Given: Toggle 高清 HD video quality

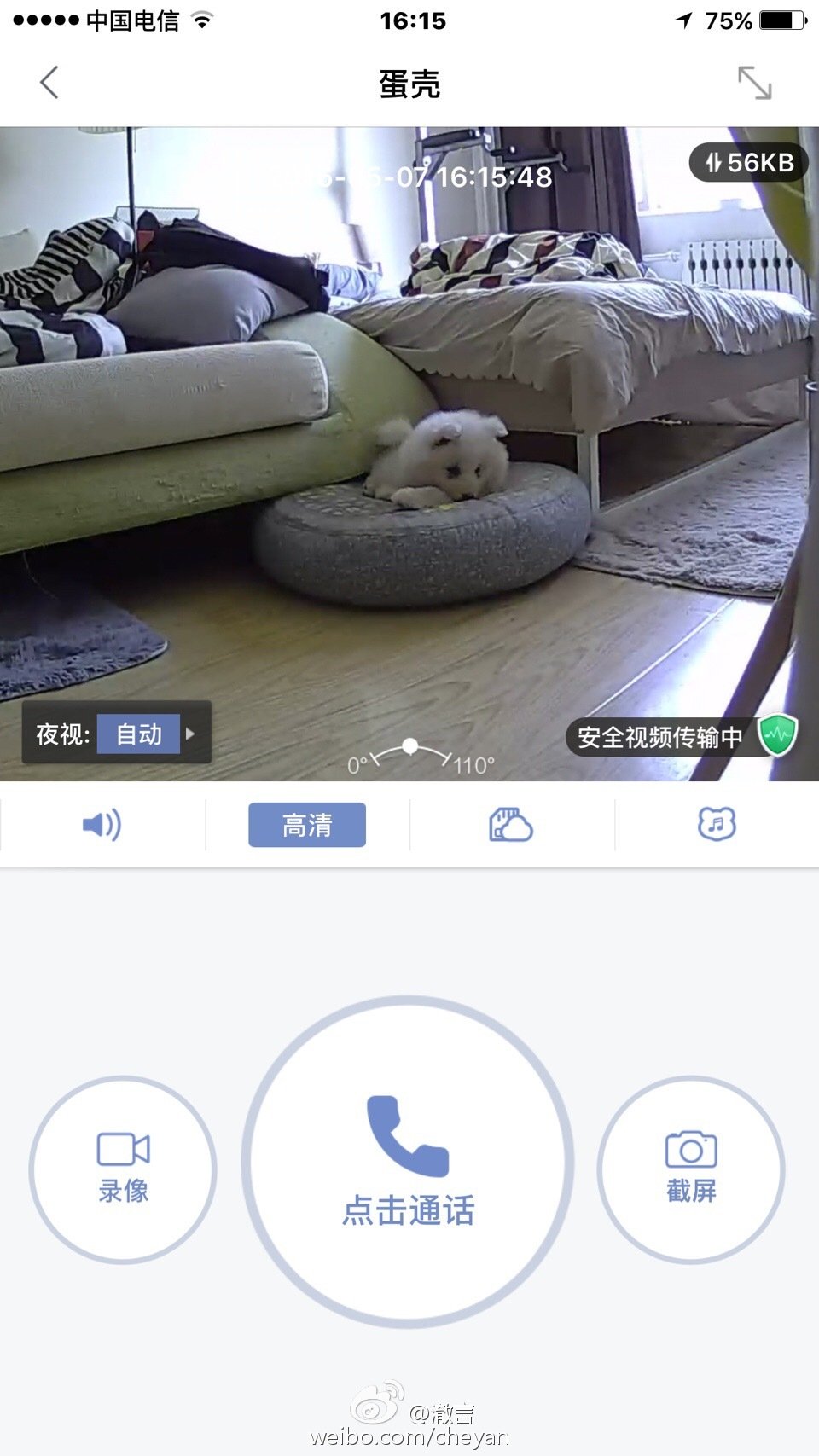Looking at the screenshot, I should pyautogui.click(x=307, y=824).
